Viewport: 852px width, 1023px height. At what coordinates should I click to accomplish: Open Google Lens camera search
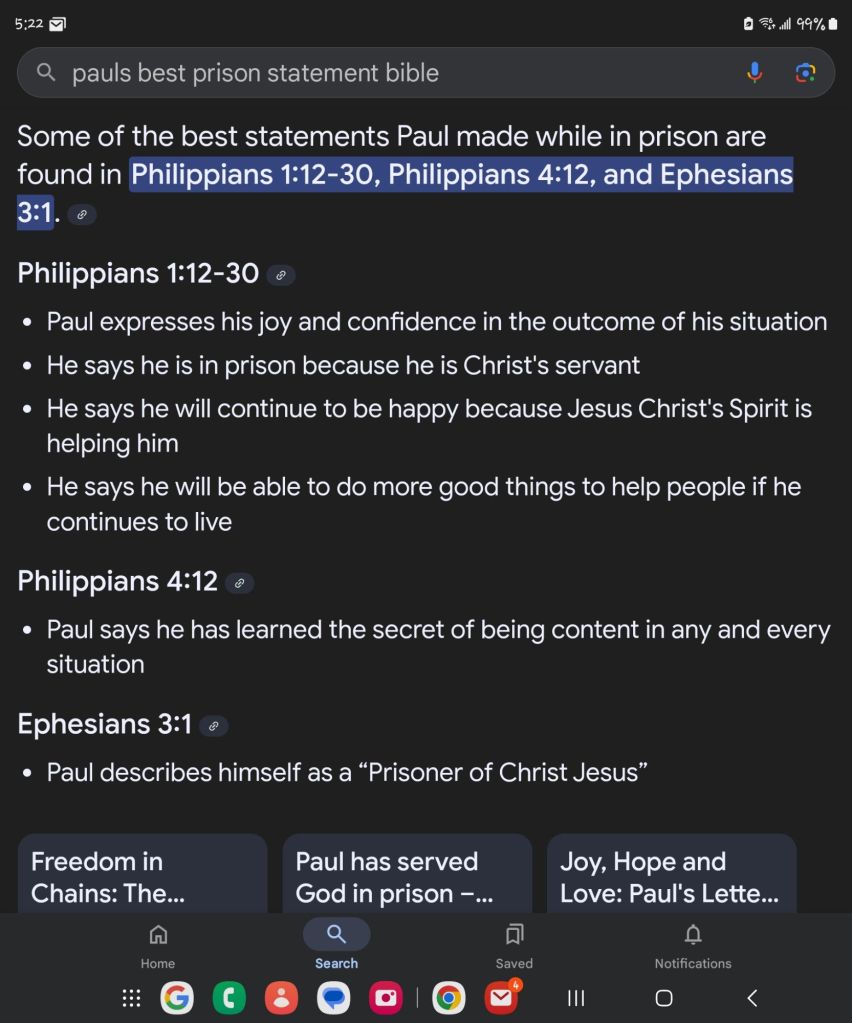[x=805, y=73]
